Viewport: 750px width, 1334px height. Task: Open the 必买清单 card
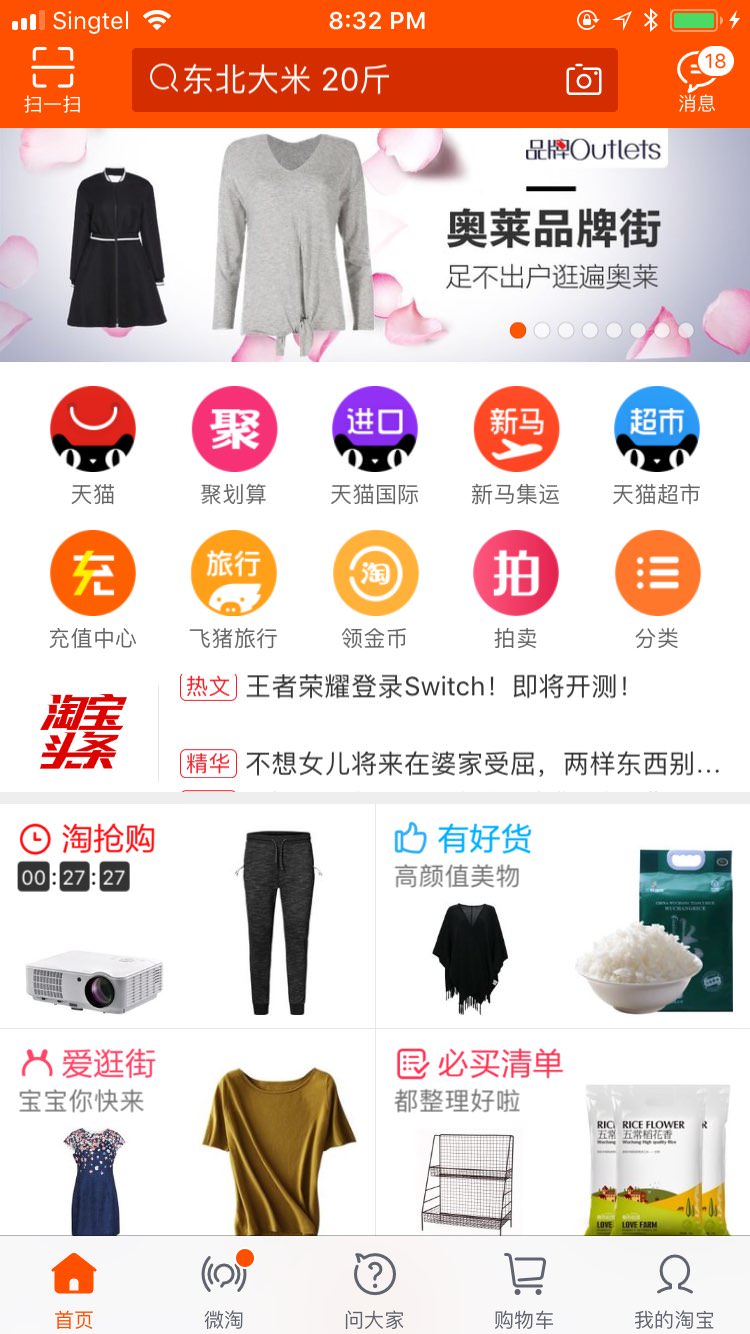tap(562, 1133)
